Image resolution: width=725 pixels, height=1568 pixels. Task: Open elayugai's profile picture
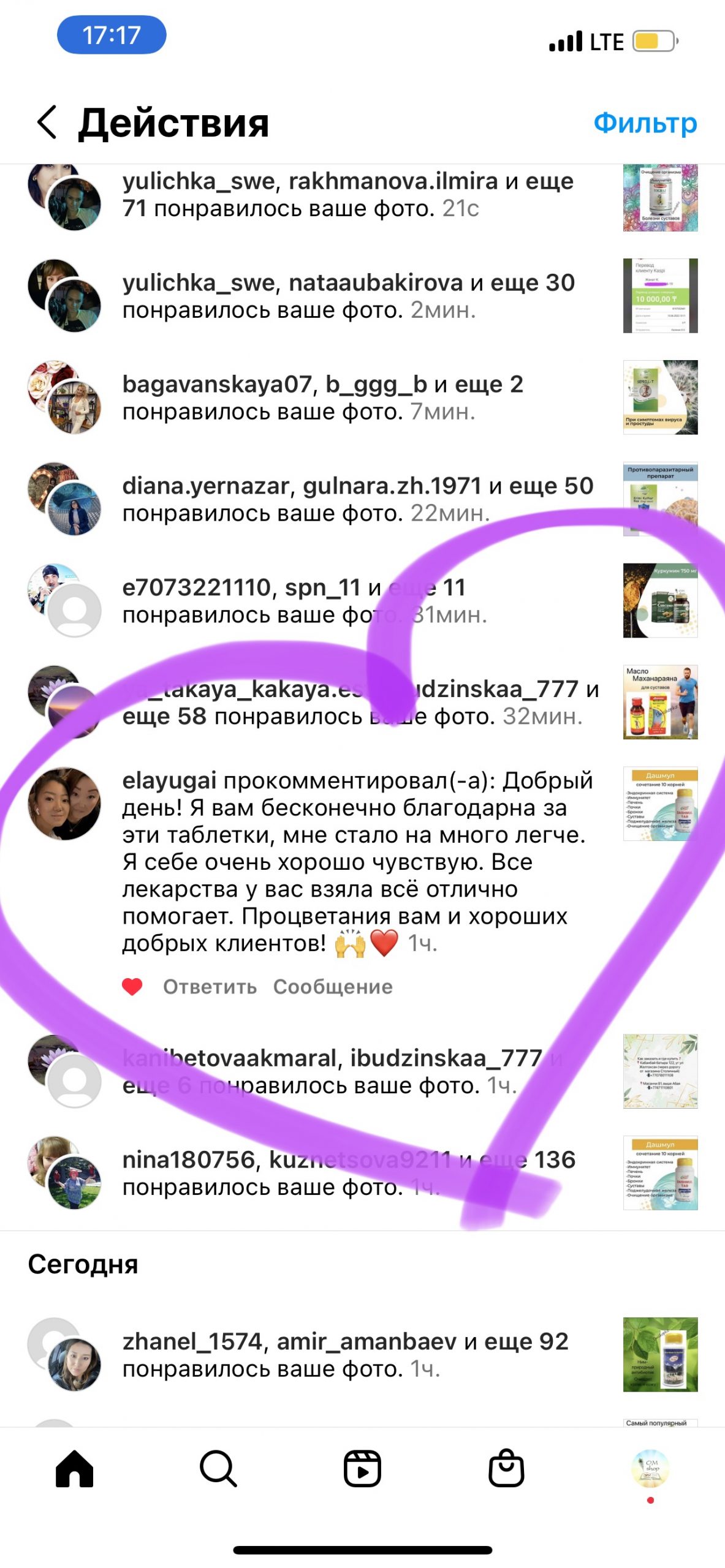[64, 804]
